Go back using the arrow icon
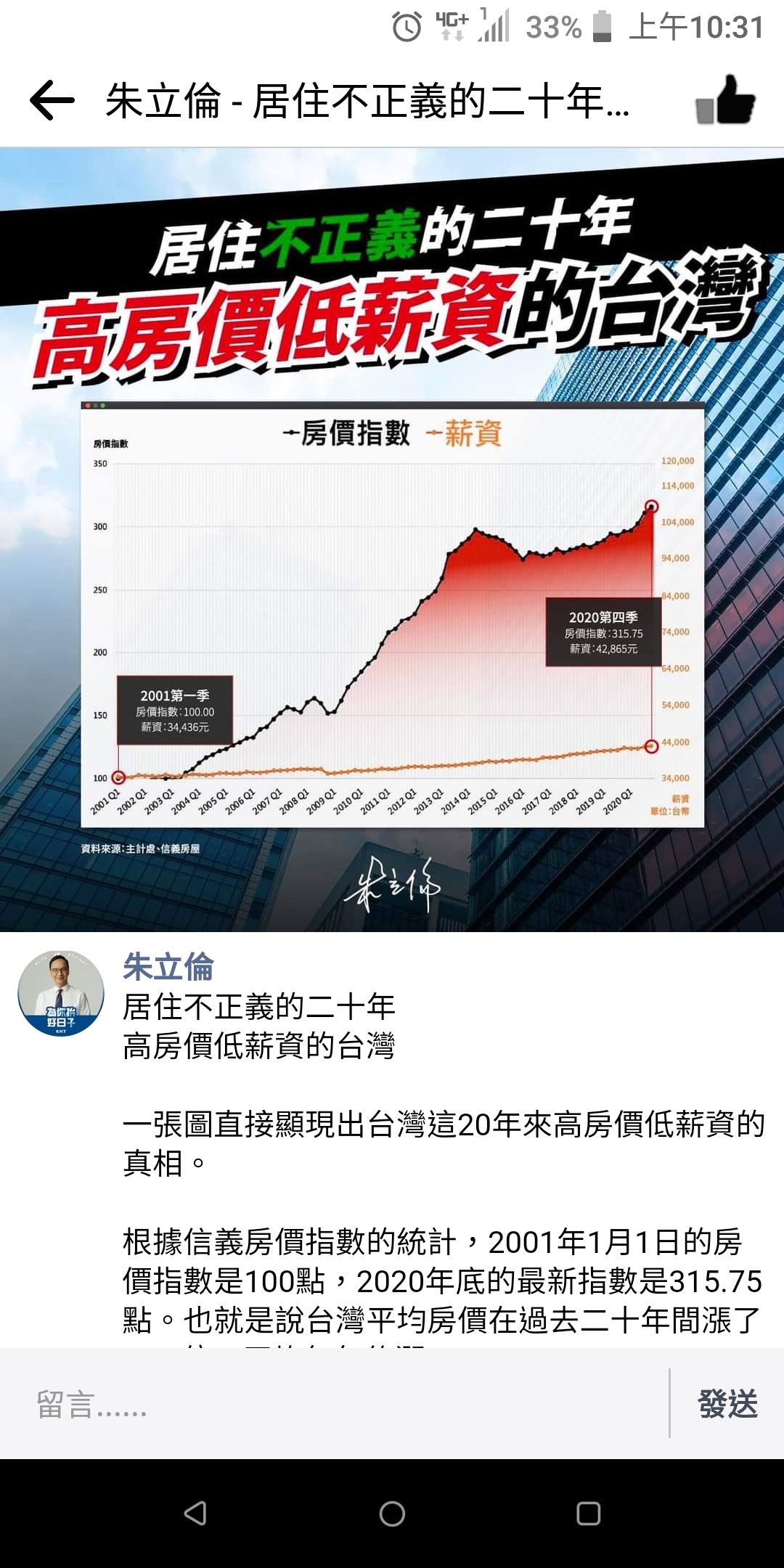Image resolution: width=784 pixels, height=1568 pixels. [x=52, y=100]
